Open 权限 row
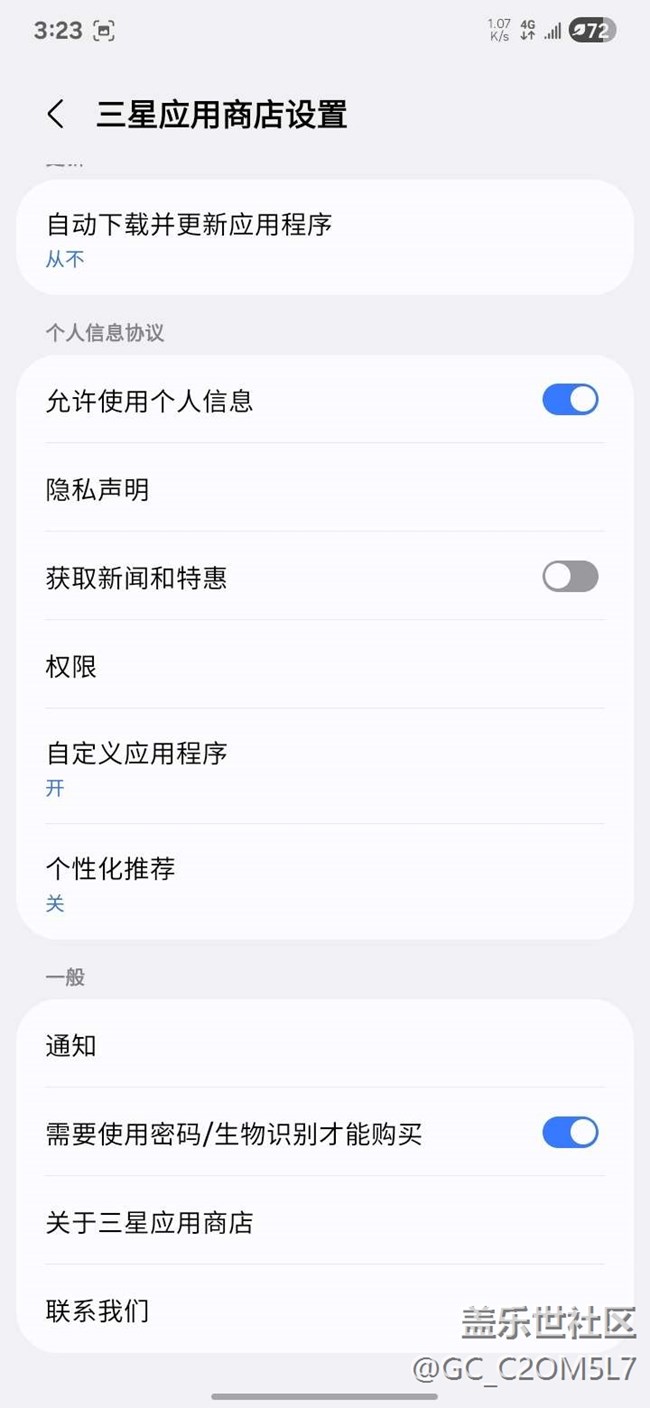Image resolution: width=650 pixels, height=1408 pixels. point(325,665)
